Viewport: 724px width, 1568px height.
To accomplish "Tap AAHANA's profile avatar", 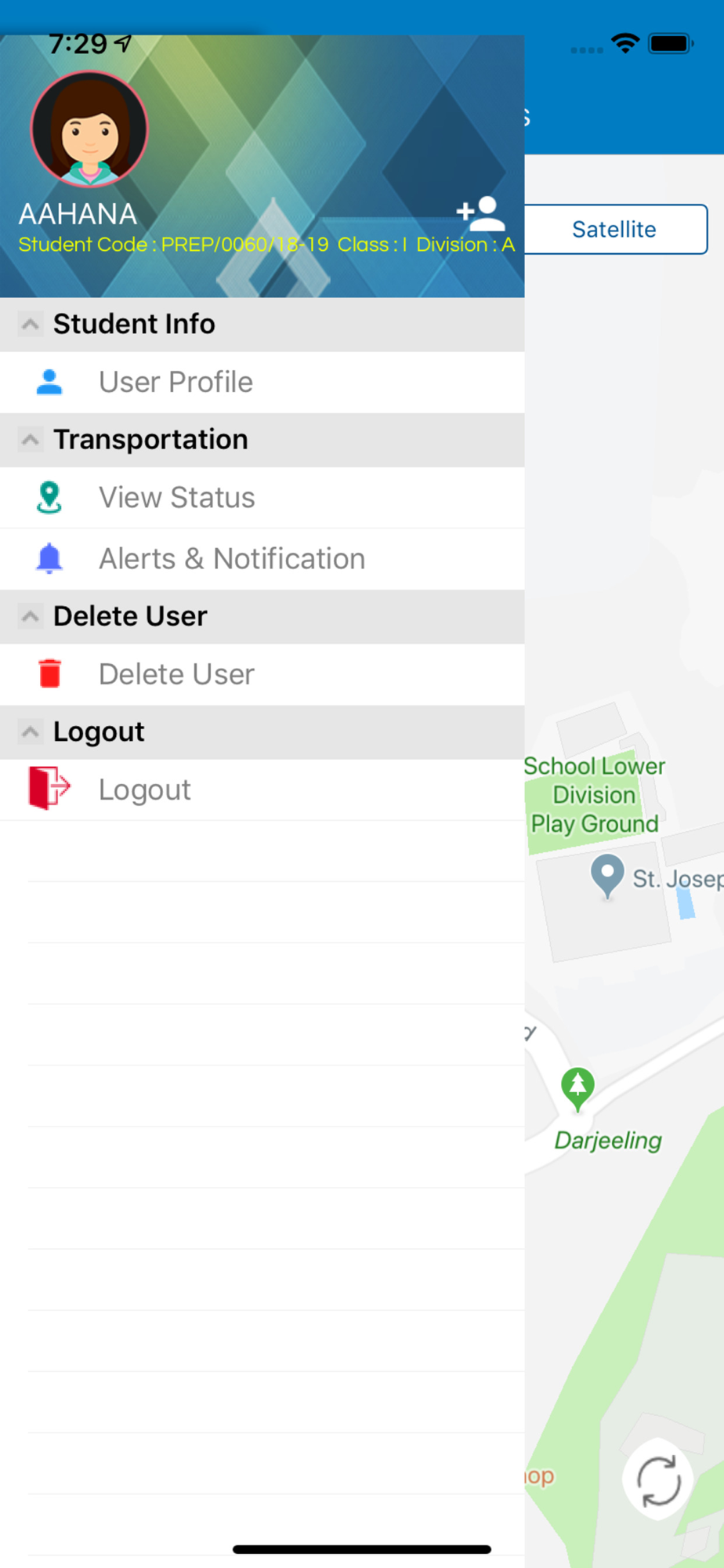I will [x=89, y=129].
